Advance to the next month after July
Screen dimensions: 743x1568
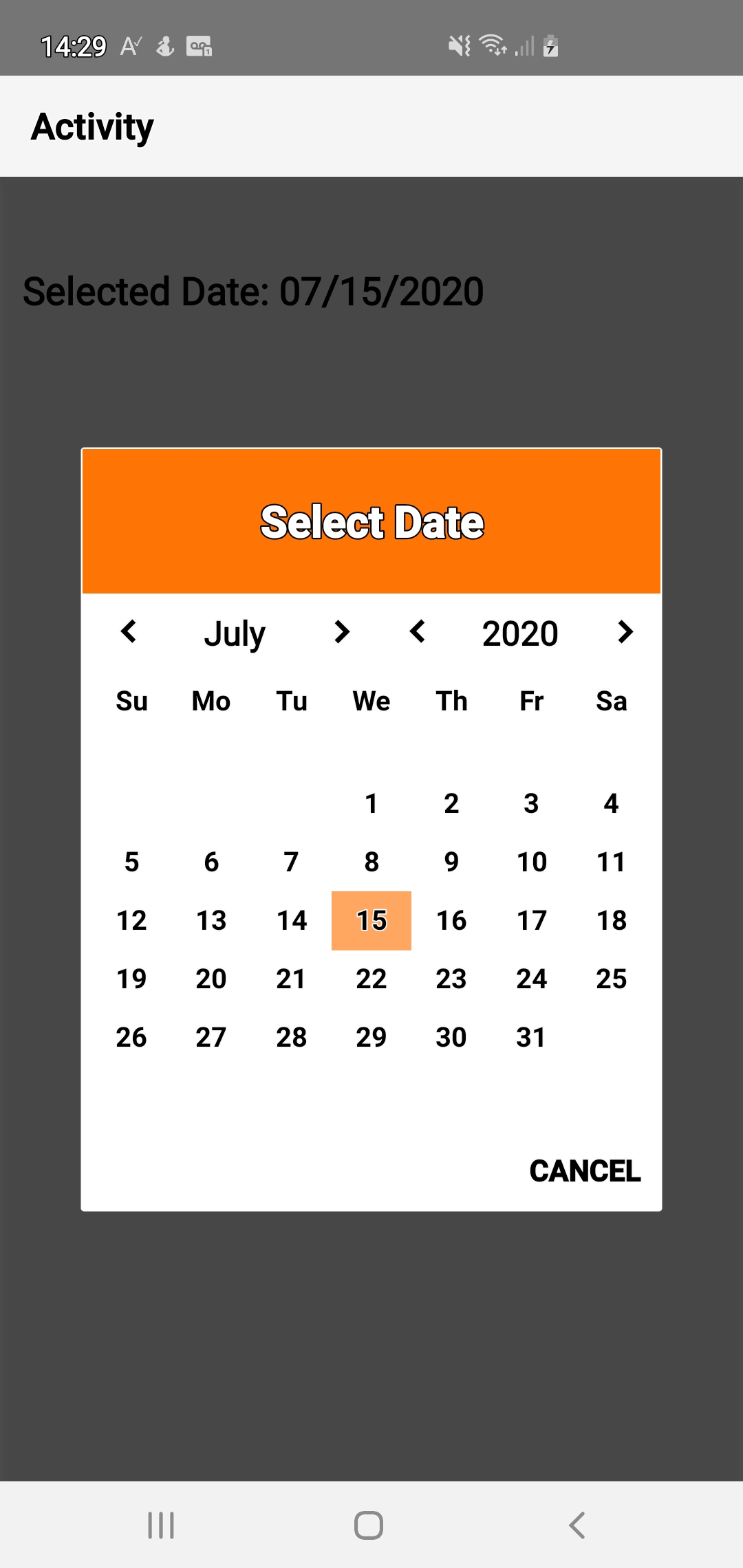click(x=341, y=632)
